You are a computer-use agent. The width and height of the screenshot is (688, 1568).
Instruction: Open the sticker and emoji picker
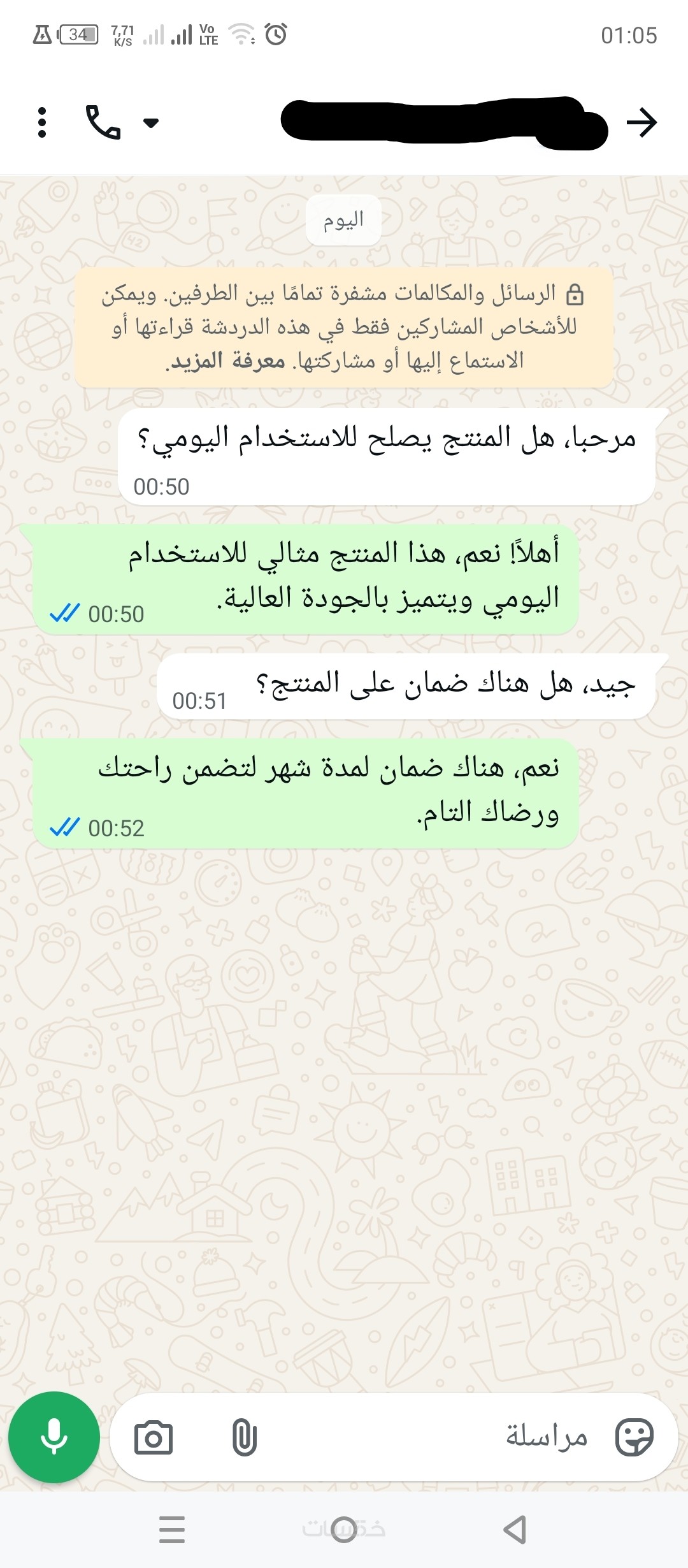coord(634,1438)
